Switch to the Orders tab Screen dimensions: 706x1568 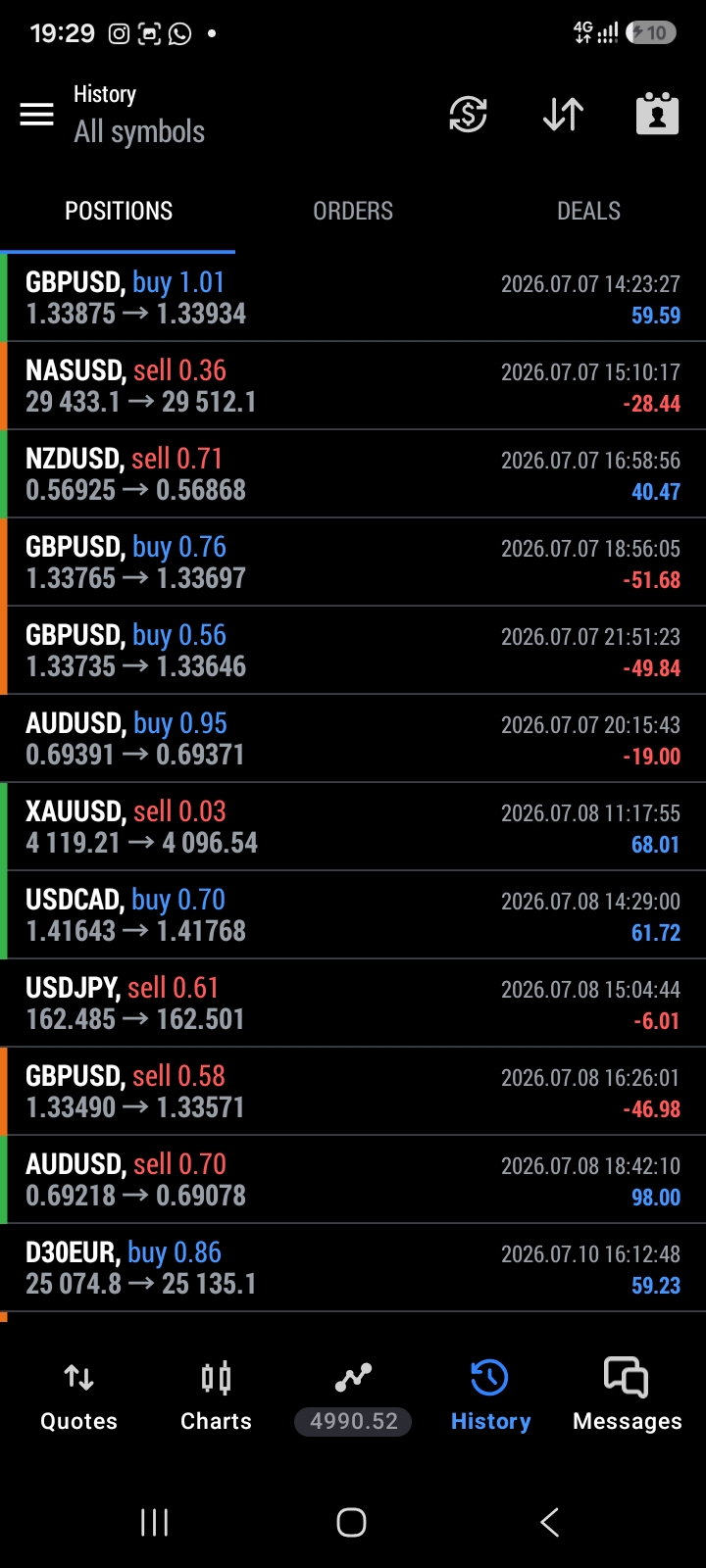point(353,211)
